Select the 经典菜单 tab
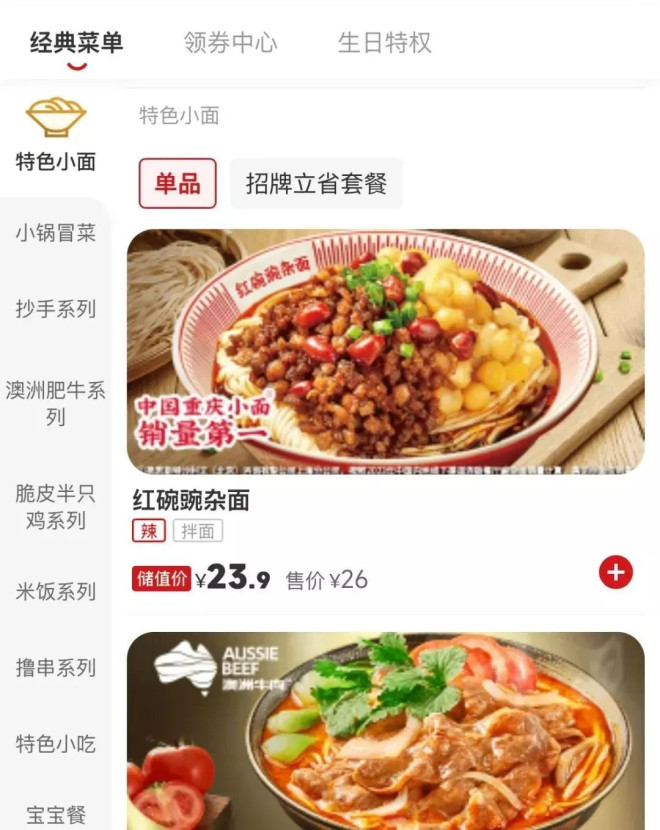This screenshot has width=660, height=830. tap(76, 43)
